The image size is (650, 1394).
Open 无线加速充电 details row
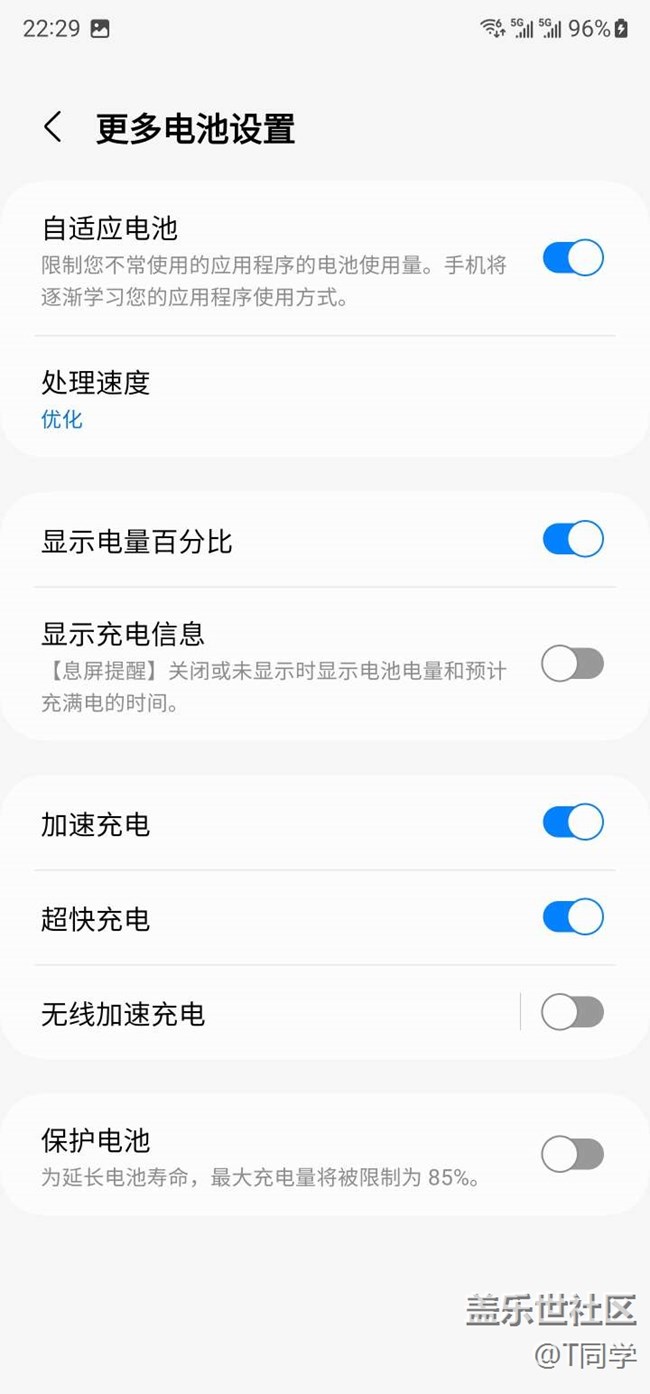coord(260,1014)
